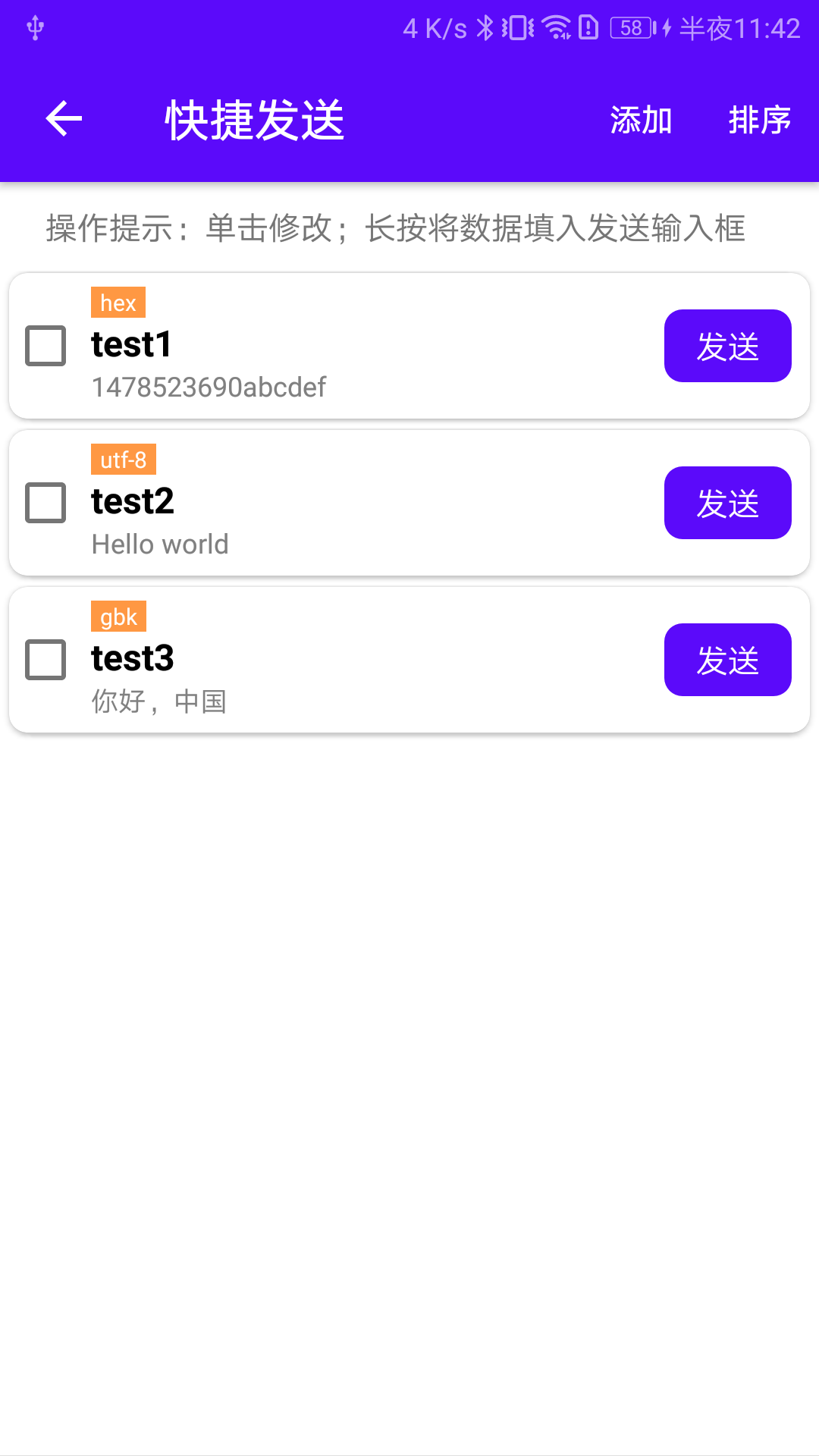The height and width of the screenshot is (1456, 819).
Task: Check the checkbox next to test3
Action: (45, 660)
